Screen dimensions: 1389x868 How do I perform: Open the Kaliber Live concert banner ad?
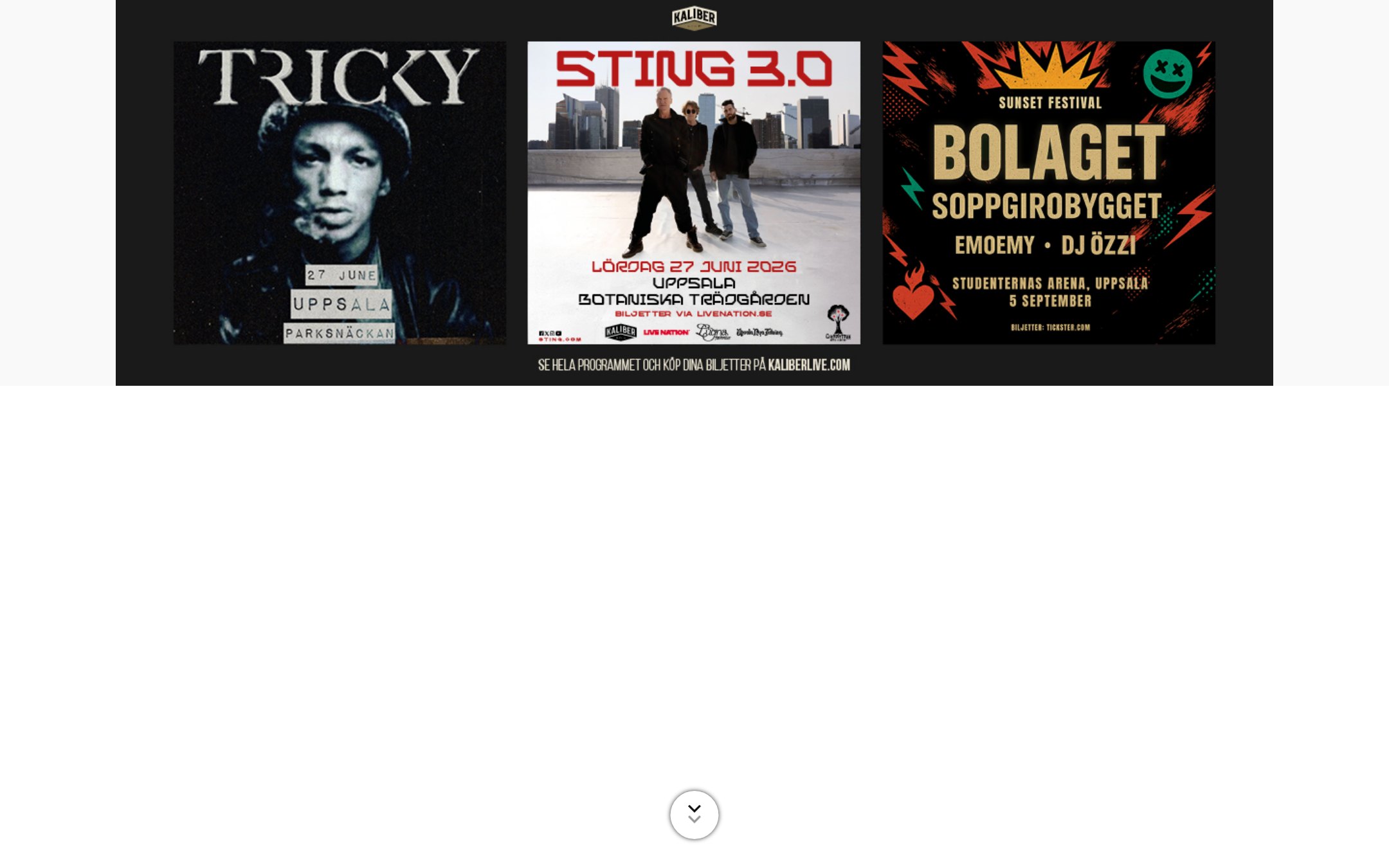point(694,193)
